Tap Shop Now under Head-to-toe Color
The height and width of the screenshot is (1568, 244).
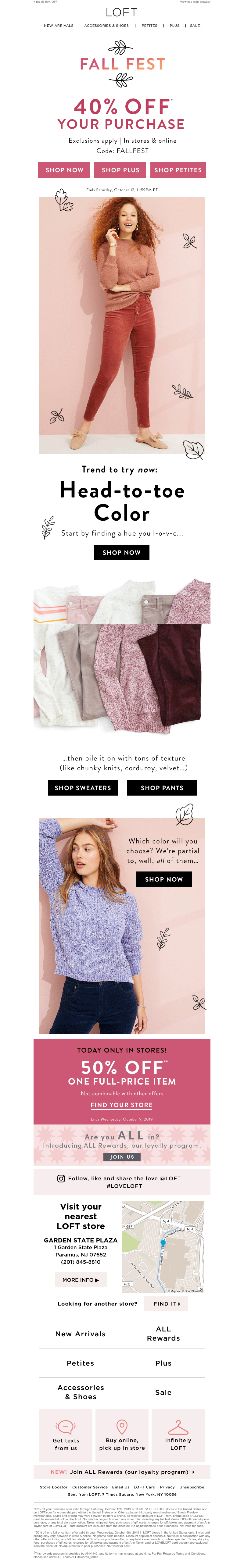pos(122,552)
